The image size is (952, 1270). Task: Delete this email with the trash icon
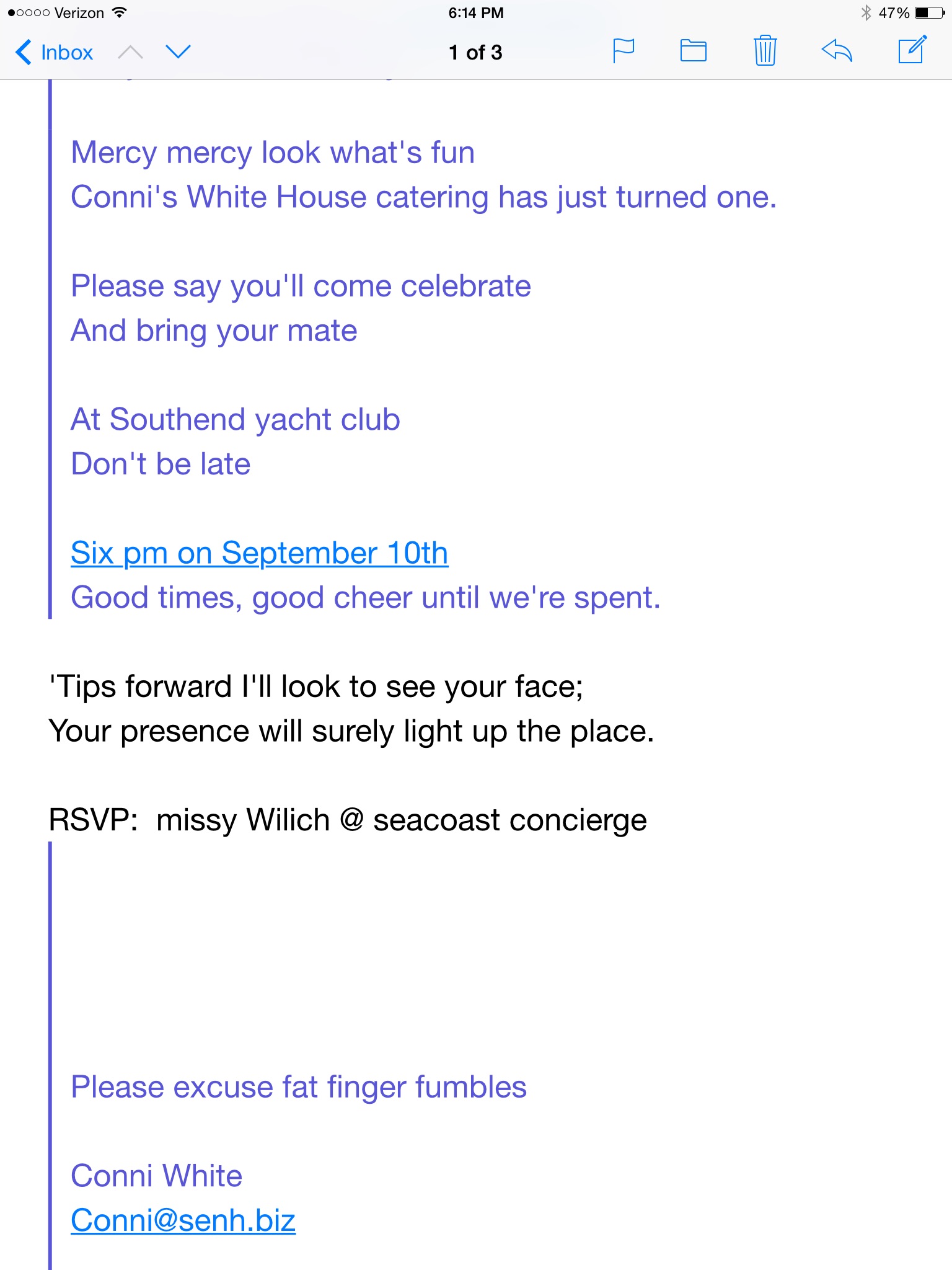coord(765,51)
